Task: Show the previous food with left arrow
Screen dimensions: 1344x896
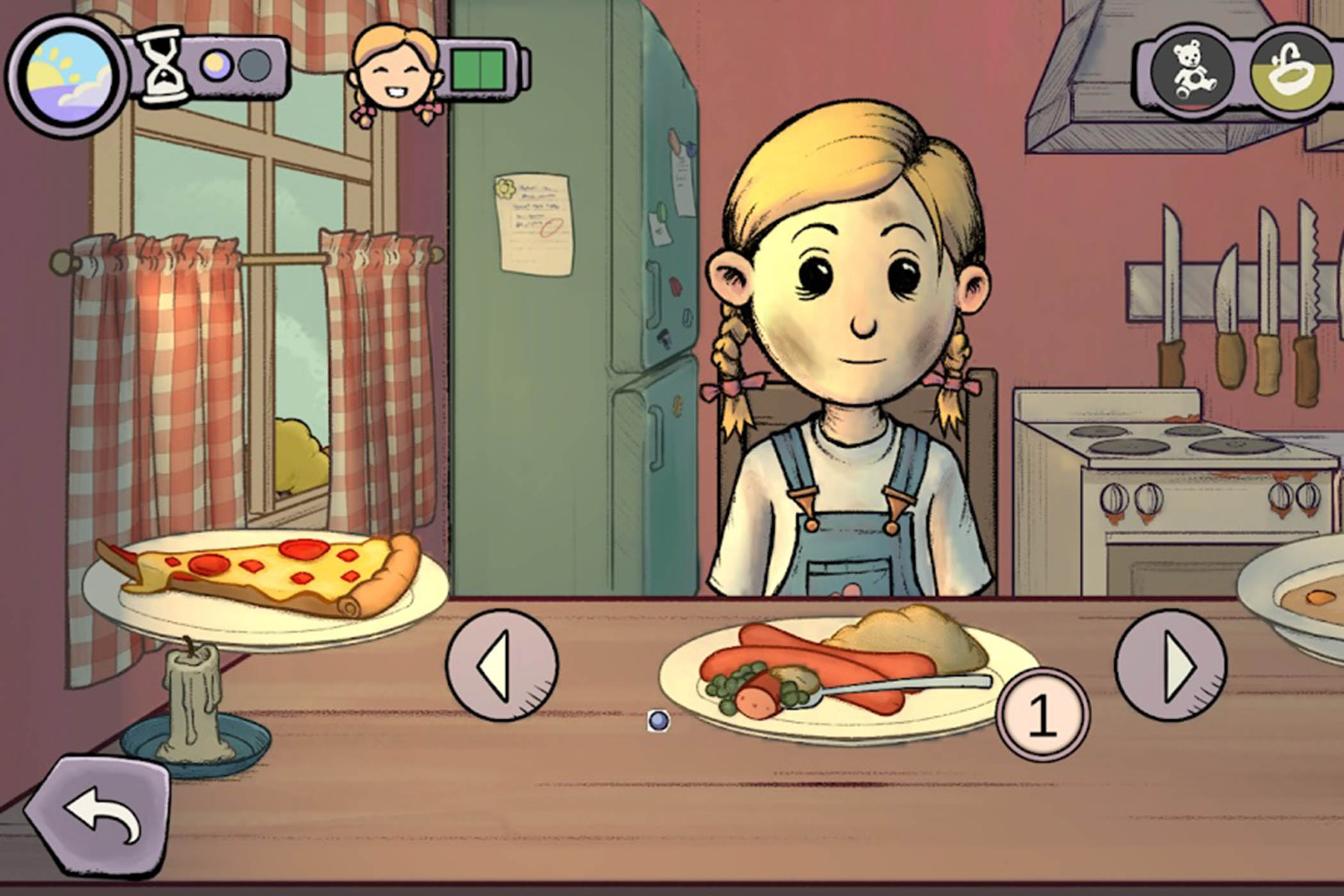Action: 502,666
